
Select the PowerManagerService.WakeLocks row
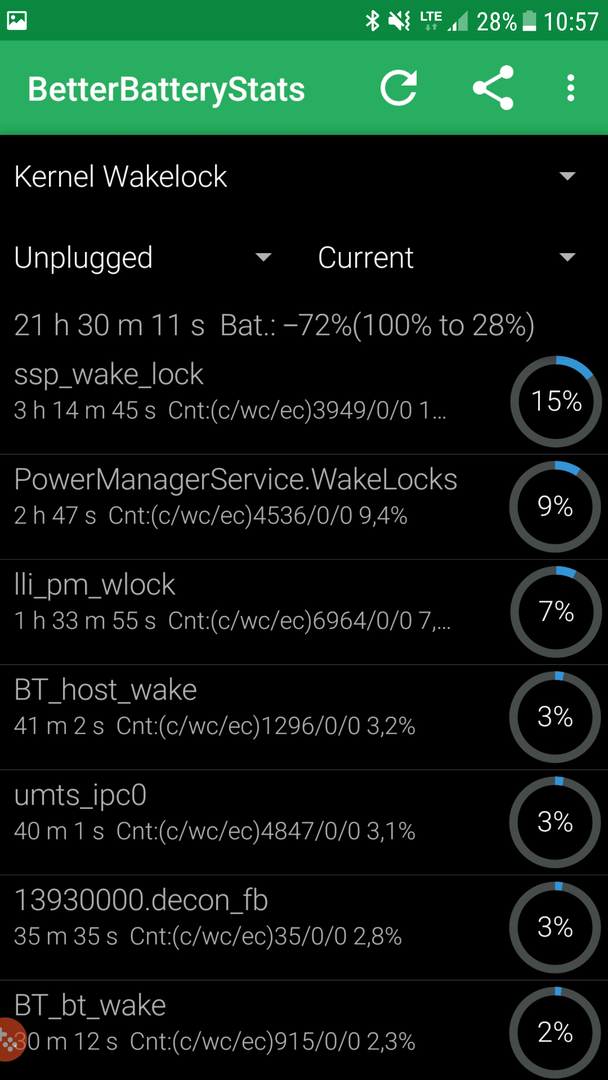(x=304, y=507)
